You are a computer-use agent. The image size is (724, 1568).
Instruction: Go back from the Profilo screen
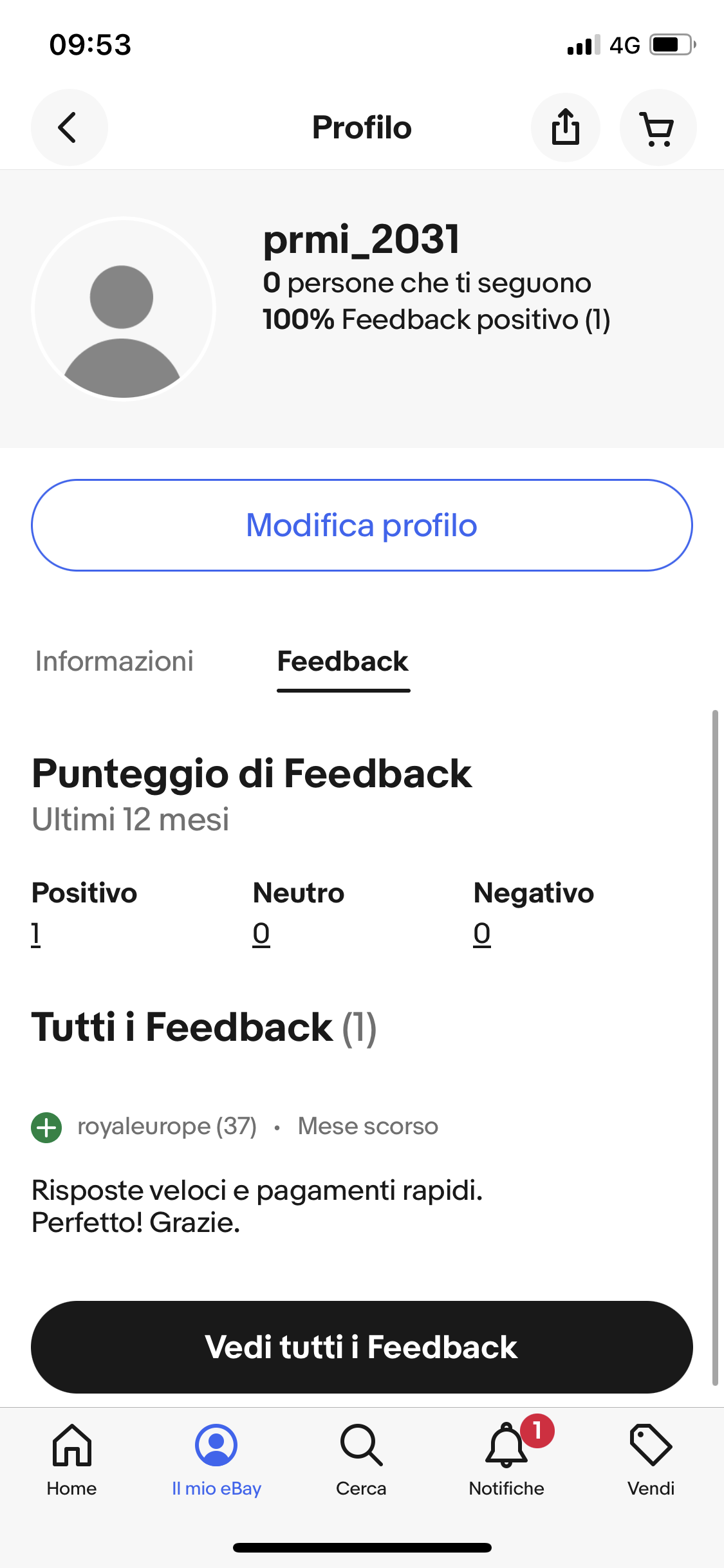click(x=69, y=127)
